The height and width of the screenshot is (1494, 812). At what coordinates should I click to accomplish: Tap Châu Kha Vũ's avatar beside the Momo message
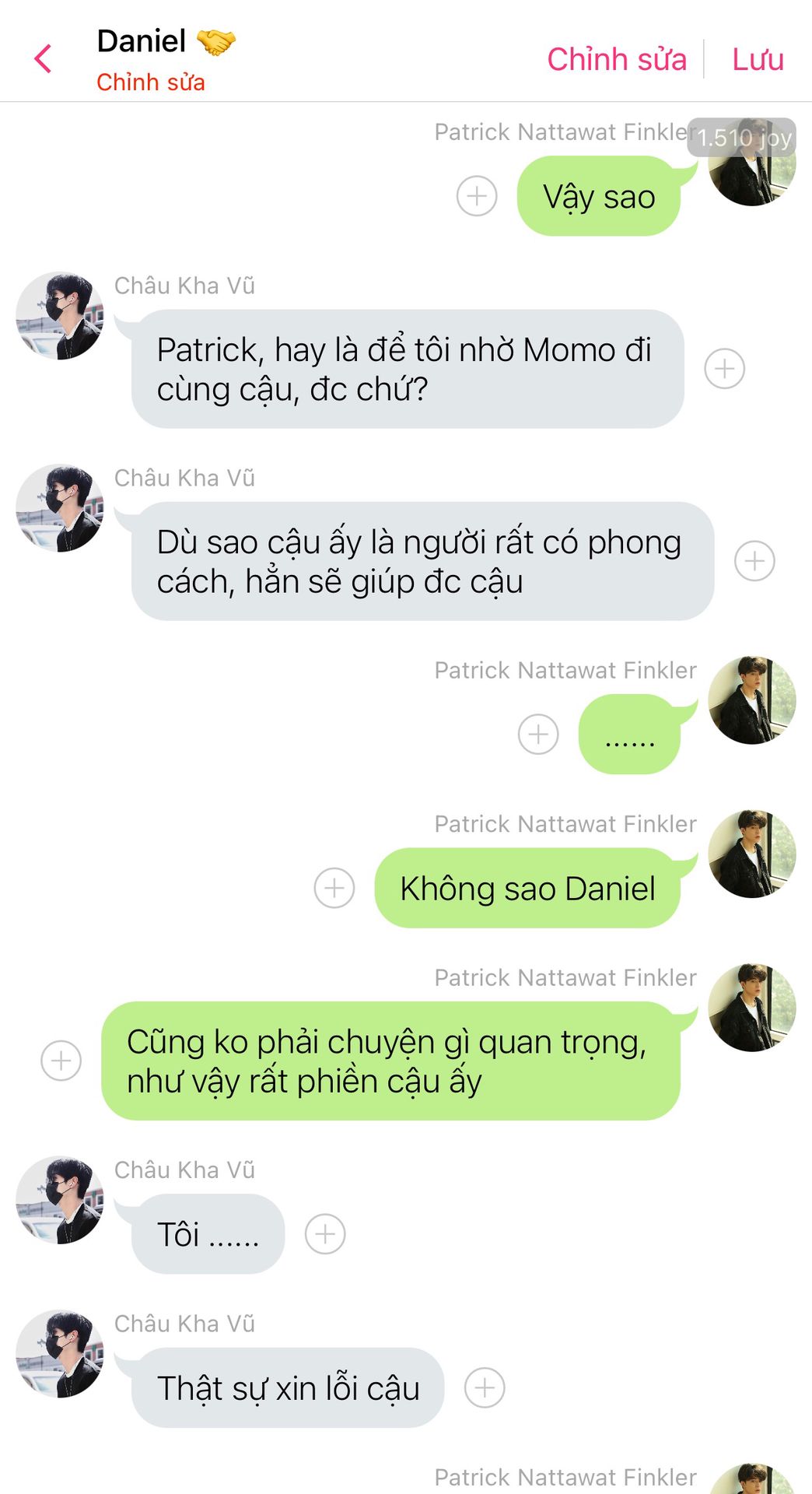60,316
